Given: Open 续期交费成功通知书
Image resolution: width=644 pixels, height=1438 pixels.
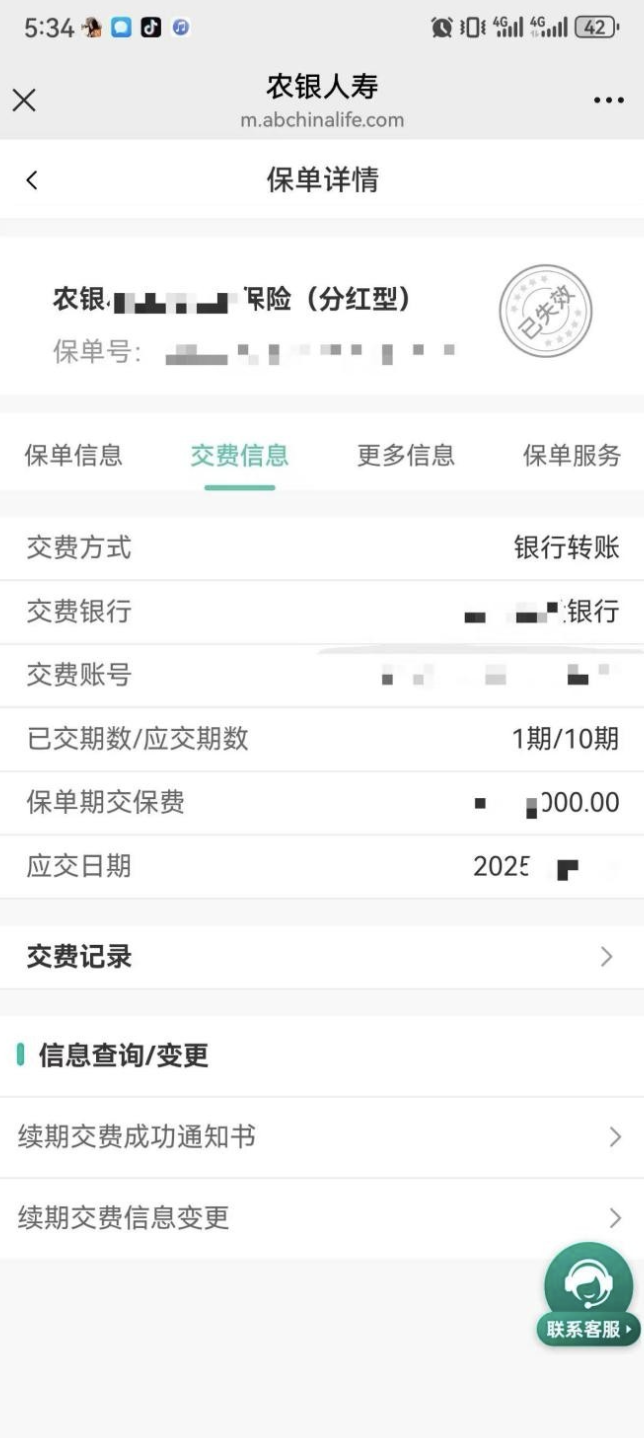Looking at the screenshot, I should (322, 1137).
